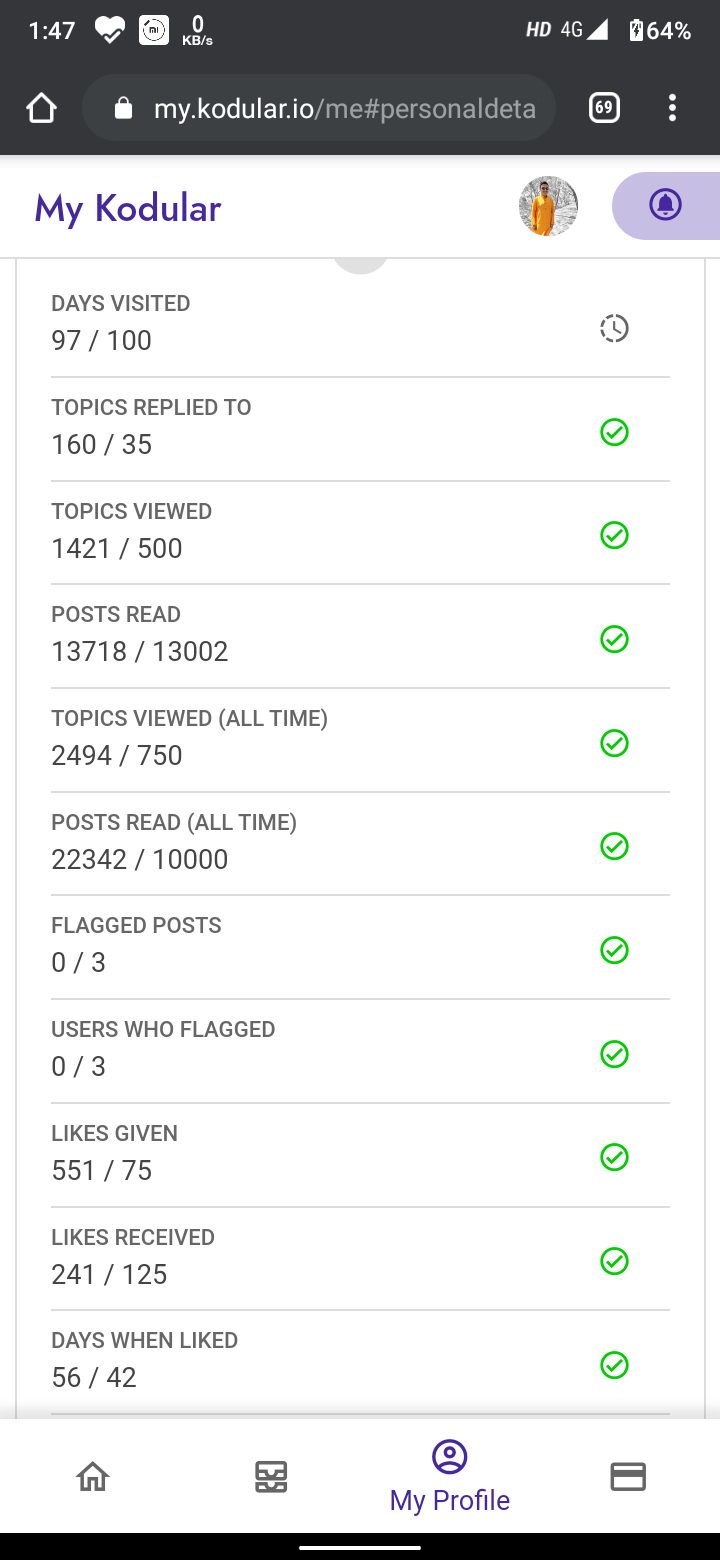Open the user avatar menu
Image resolution: width=720 pixels, height=1560 pixels.
548,206
